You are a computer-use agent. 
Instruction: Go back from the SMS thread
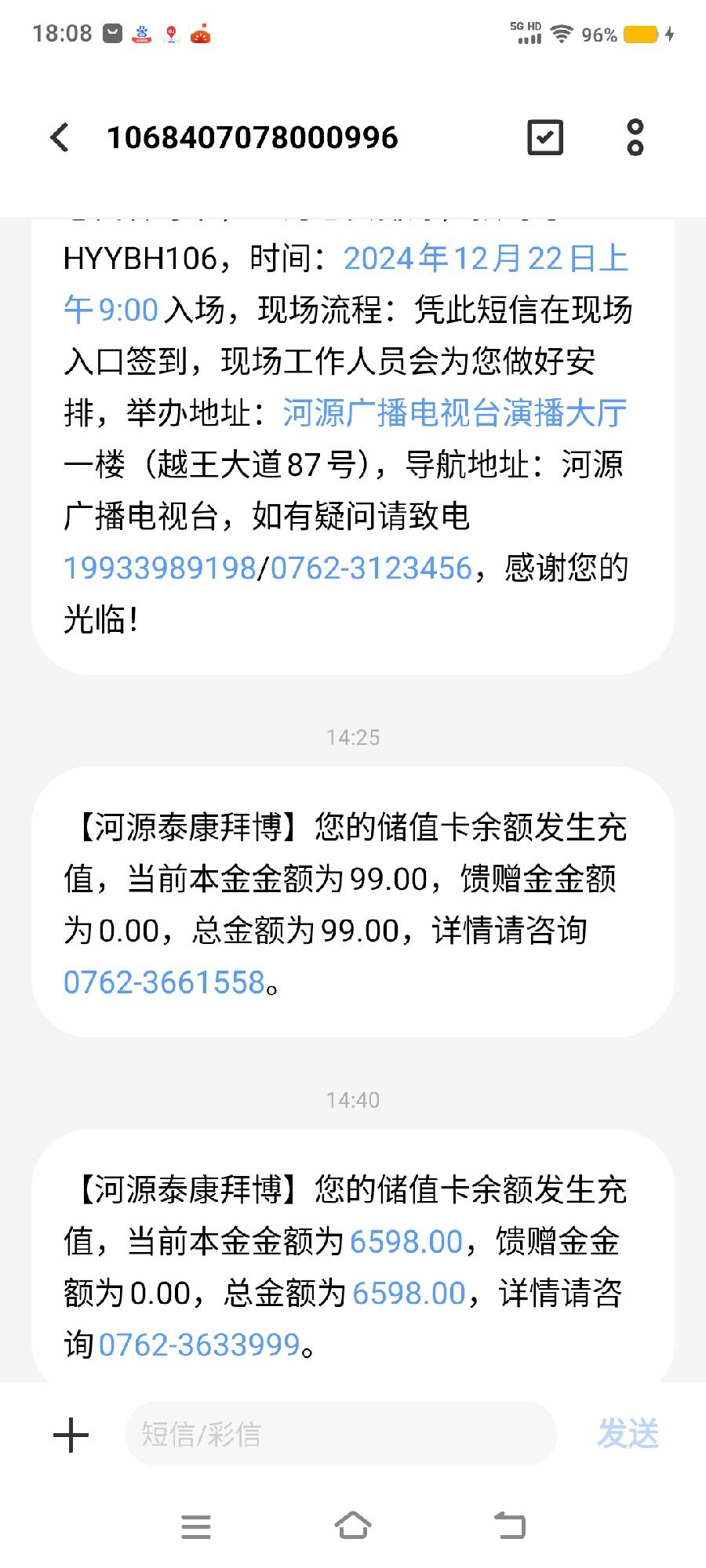(60, 138)
